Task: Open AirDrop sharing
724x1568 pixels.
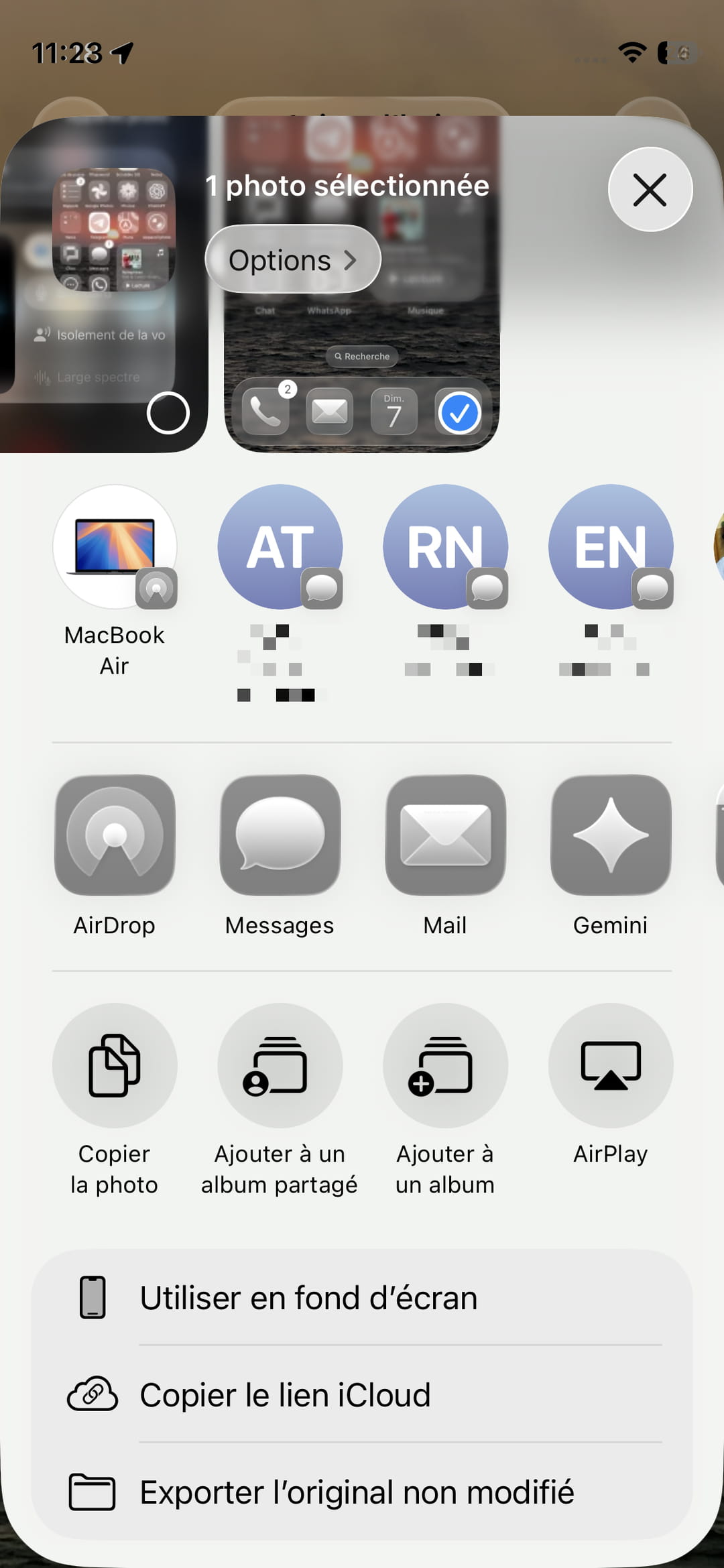Action: (115, 835)
